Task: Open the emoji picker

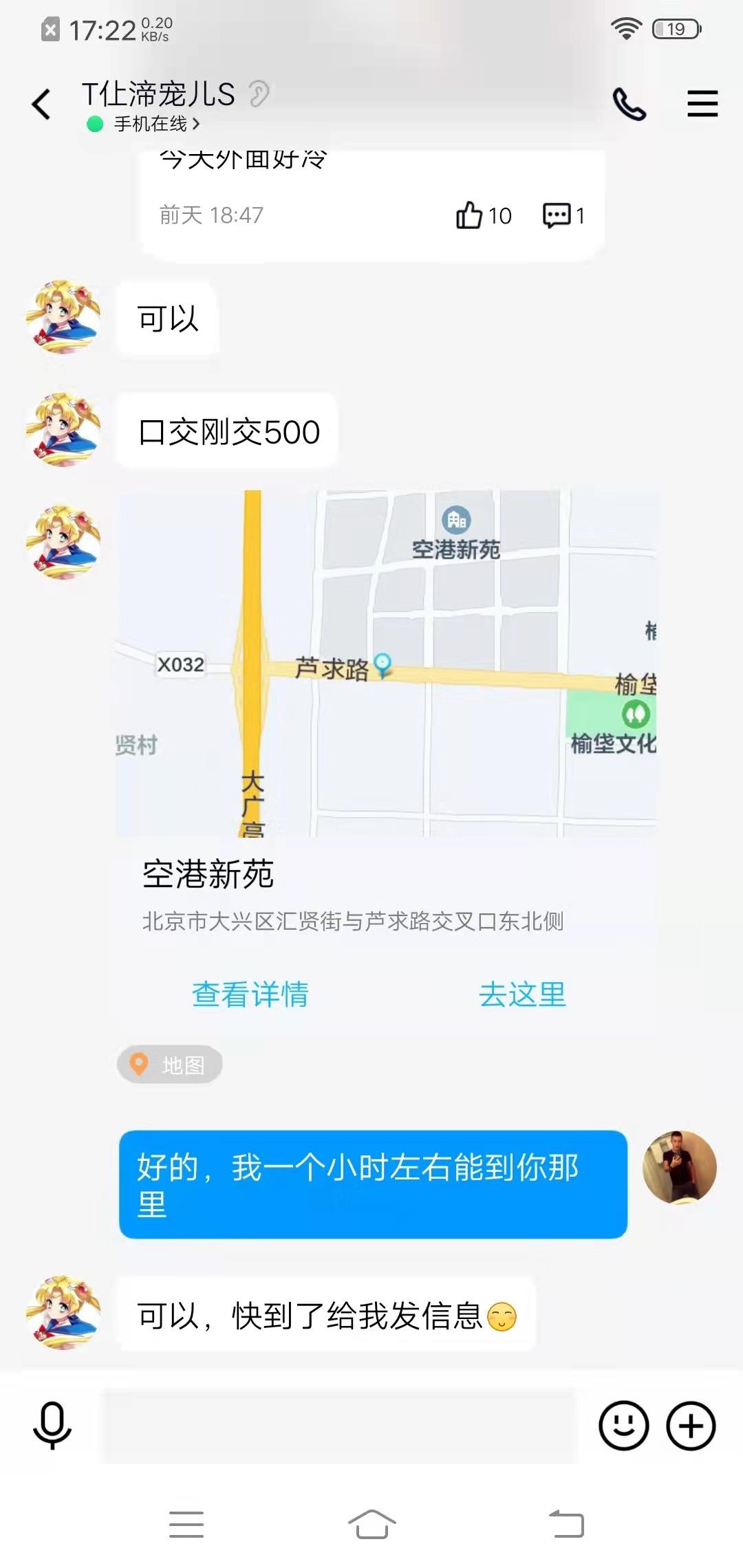Action: click(x=623, y=1425)
